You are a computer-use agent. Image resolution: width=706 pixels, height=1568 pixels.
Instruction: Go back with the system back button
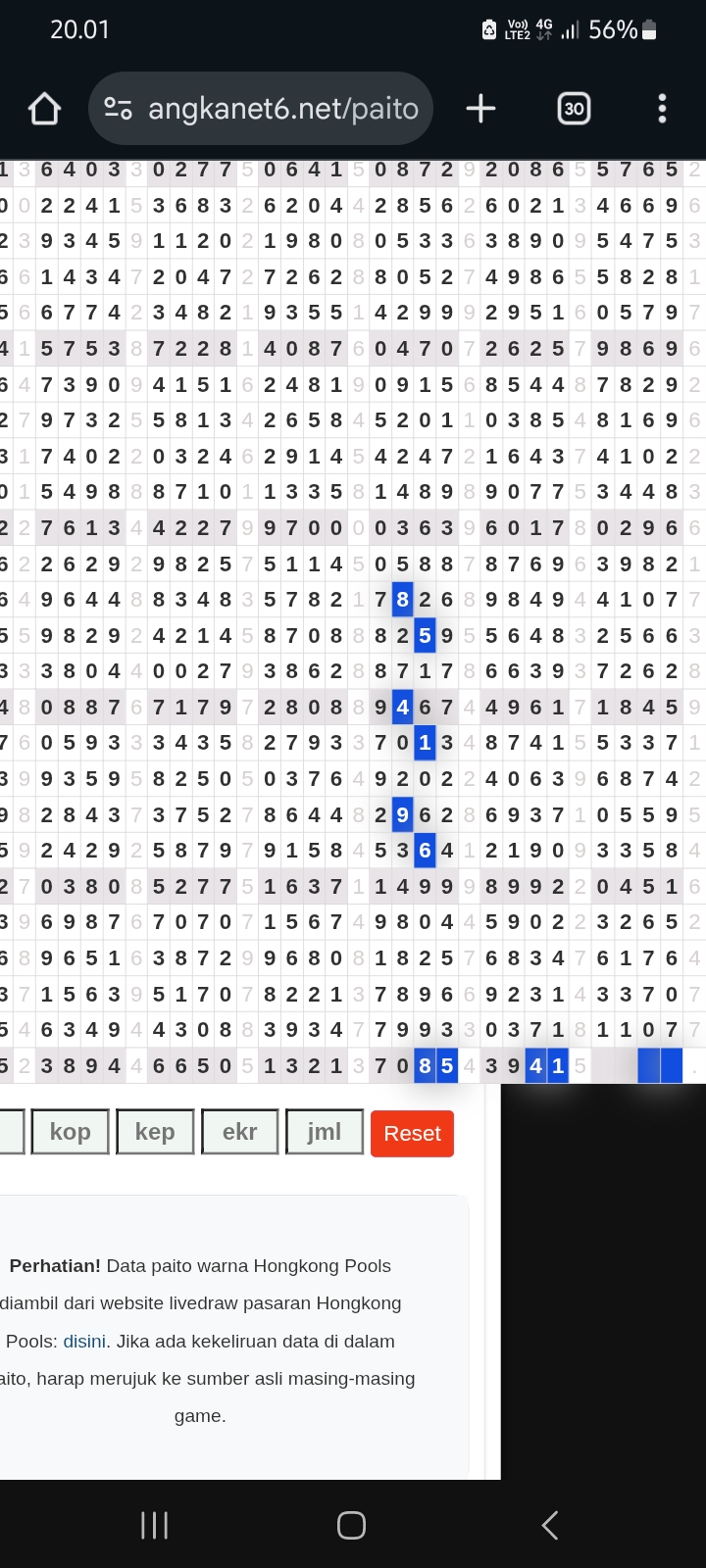pyautogui.click(x=550, y=1525)
